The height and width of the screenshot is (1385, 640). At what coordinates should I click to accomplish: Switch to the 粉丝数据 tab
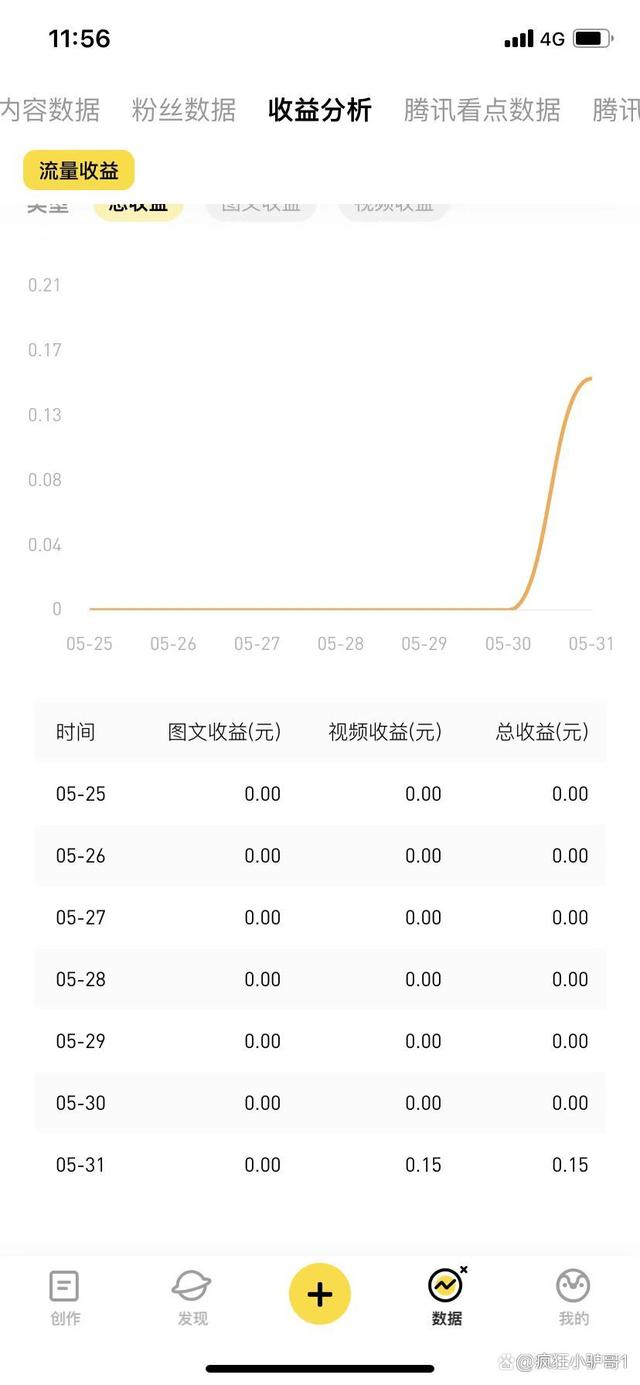(x=184, y=110)
